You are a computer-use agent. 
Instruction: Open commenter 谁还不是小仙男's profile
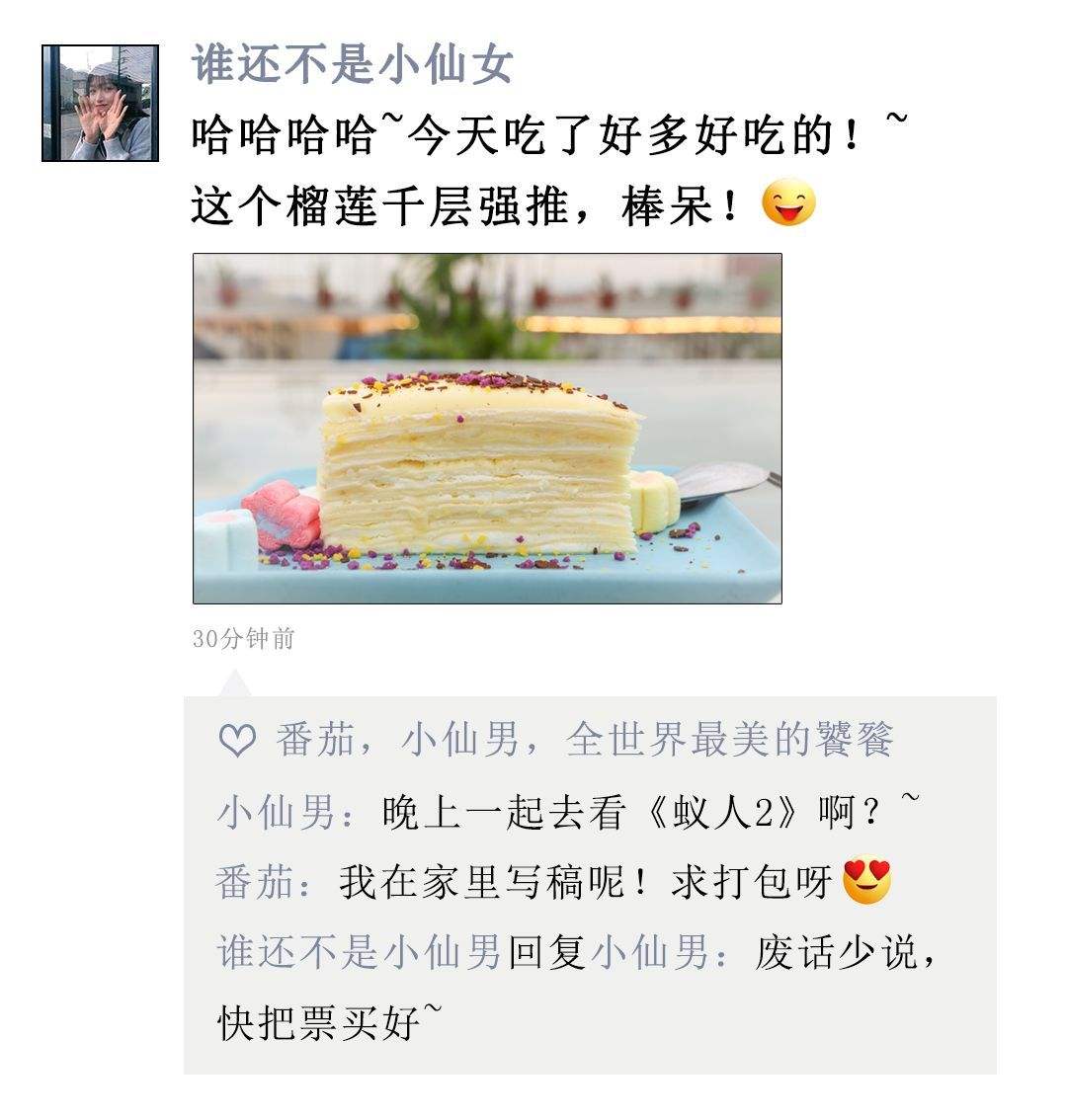tap(358, 952)
